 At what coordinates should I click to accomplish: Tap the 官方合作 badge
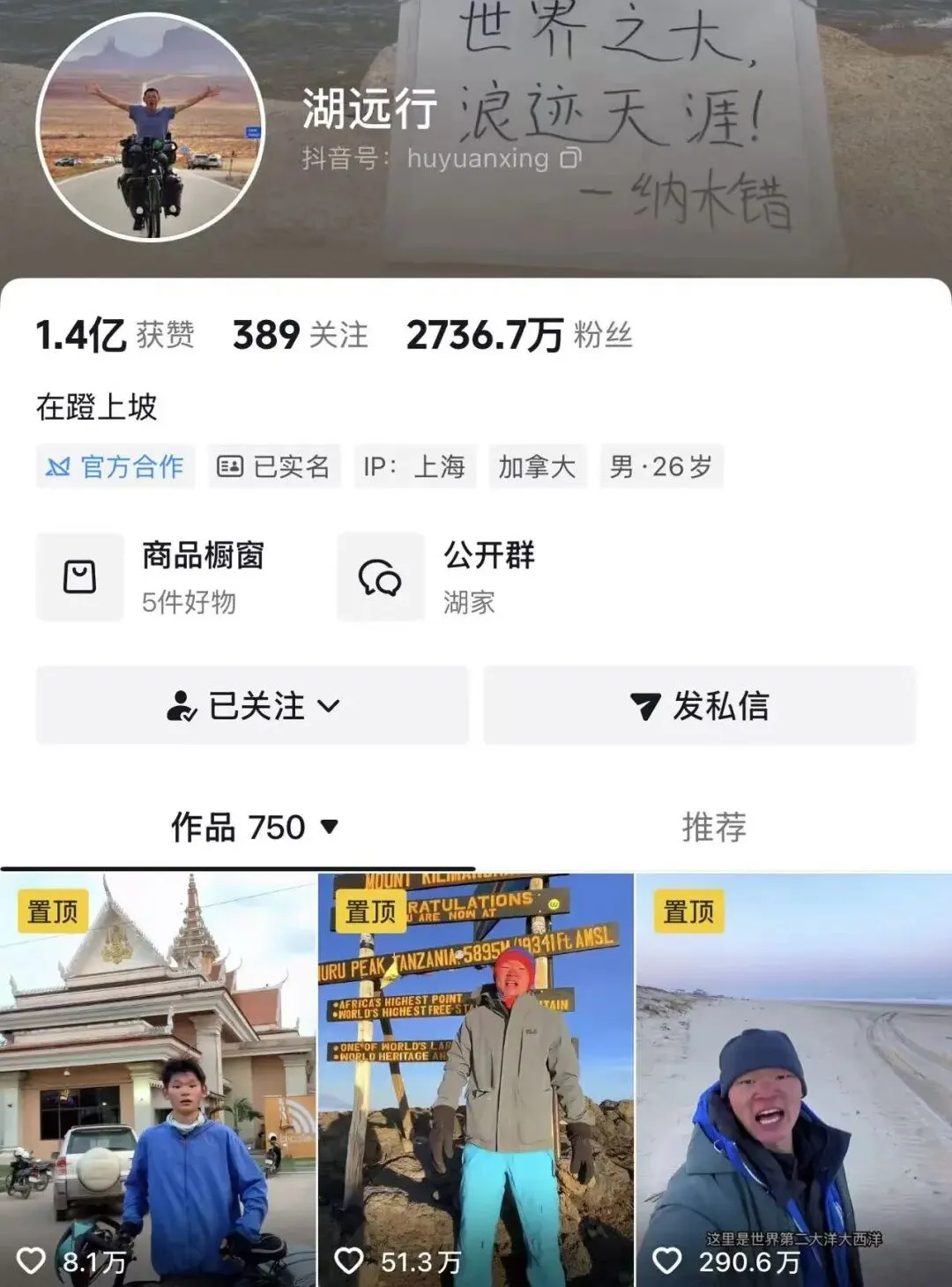click(115, 467)
